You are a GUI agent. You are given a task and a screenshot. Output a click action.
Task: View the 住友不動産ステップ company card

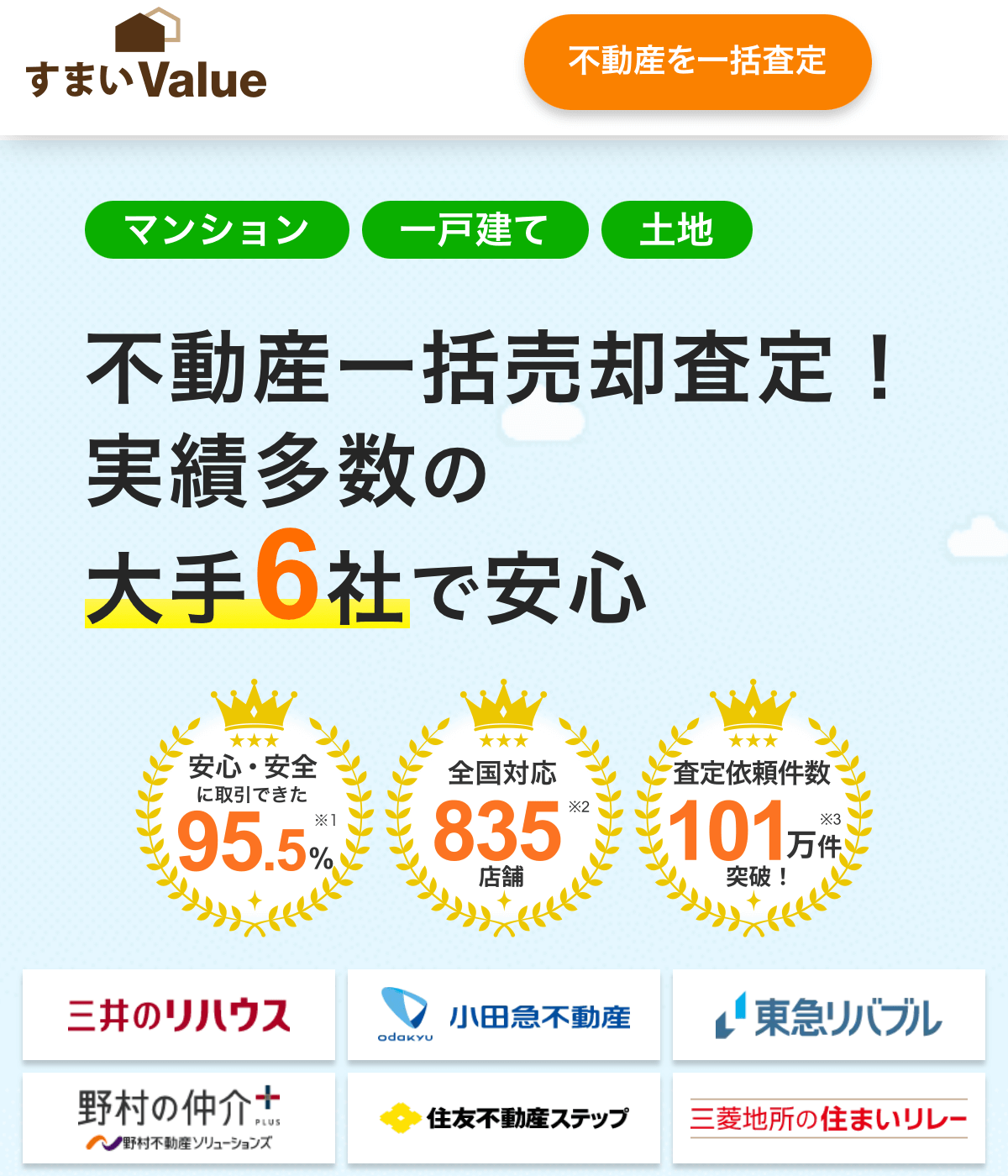[x=504, y=1118]
